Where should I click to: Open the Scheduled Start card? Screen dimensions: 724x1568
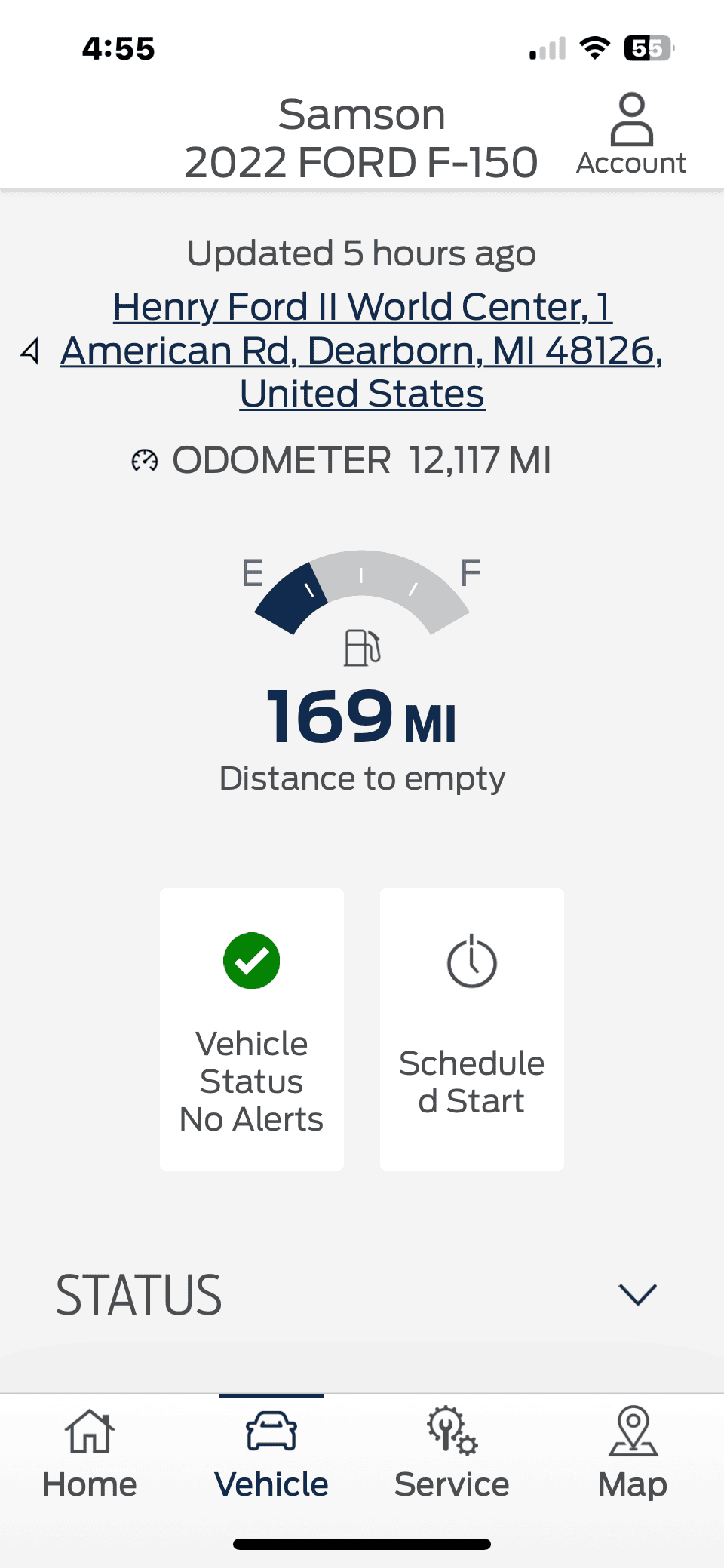pyautogui.click(x=472, y=1029)
